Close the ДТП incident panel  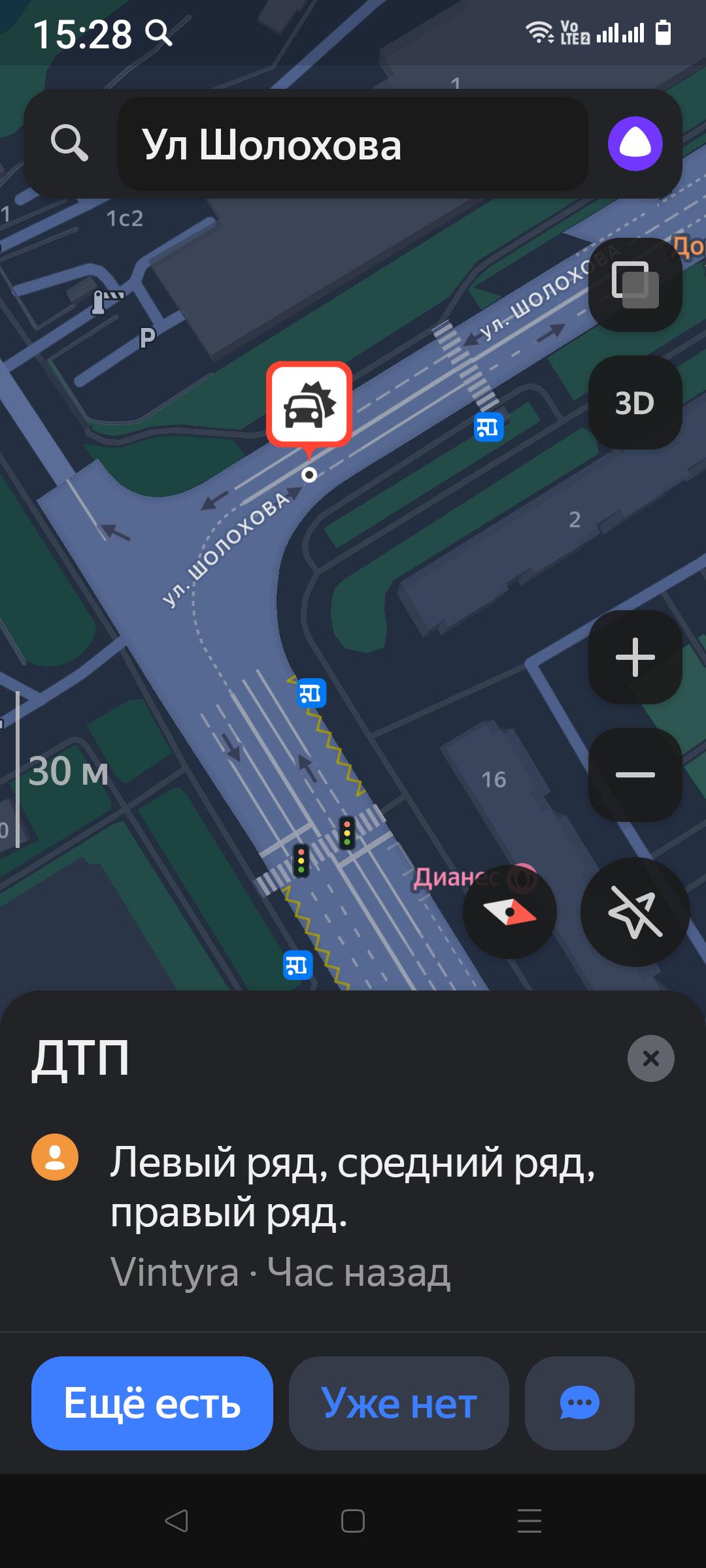(x=650, y=1058)
